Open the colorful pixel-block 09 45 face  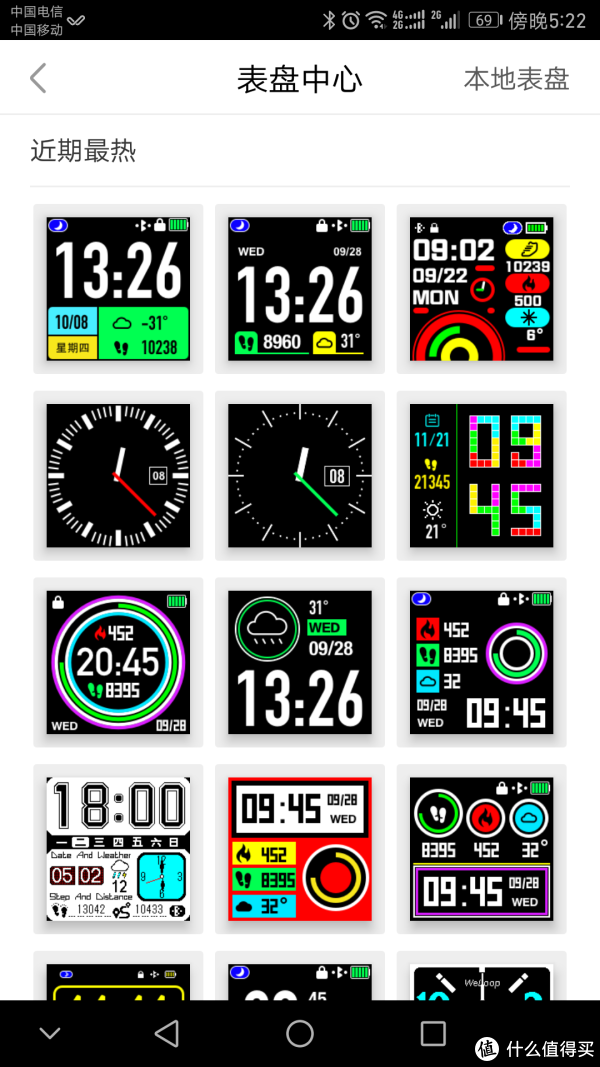click(x=481, y=476)
